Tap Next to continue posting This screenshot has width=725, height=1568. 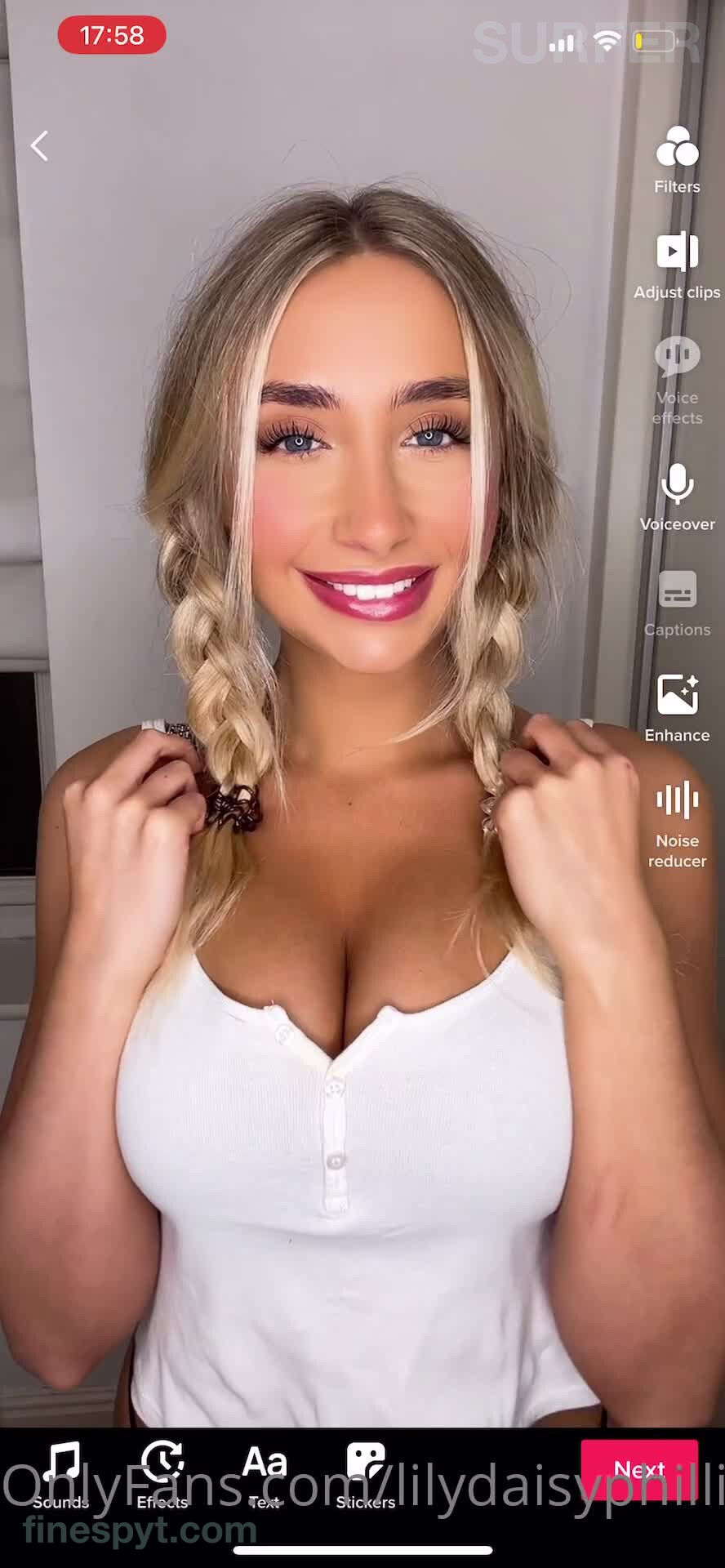(x=639, y=1469)
